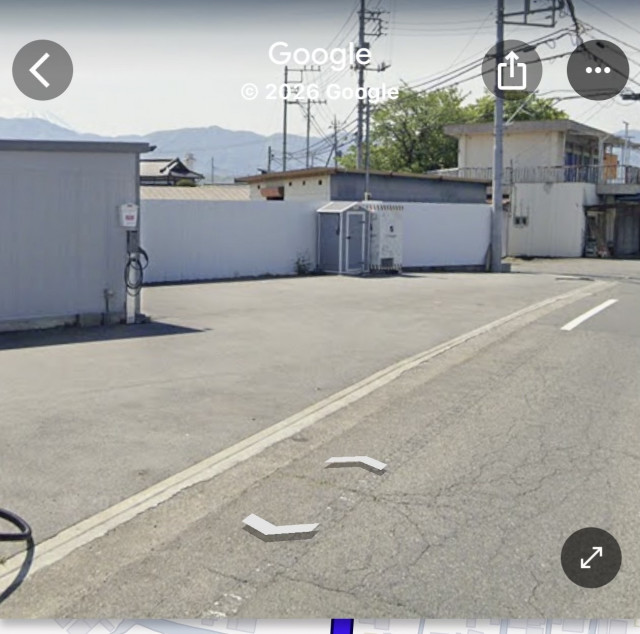The image size is (640, 634).
Task: Share this Street View location
Action: [x=511, y=70]
